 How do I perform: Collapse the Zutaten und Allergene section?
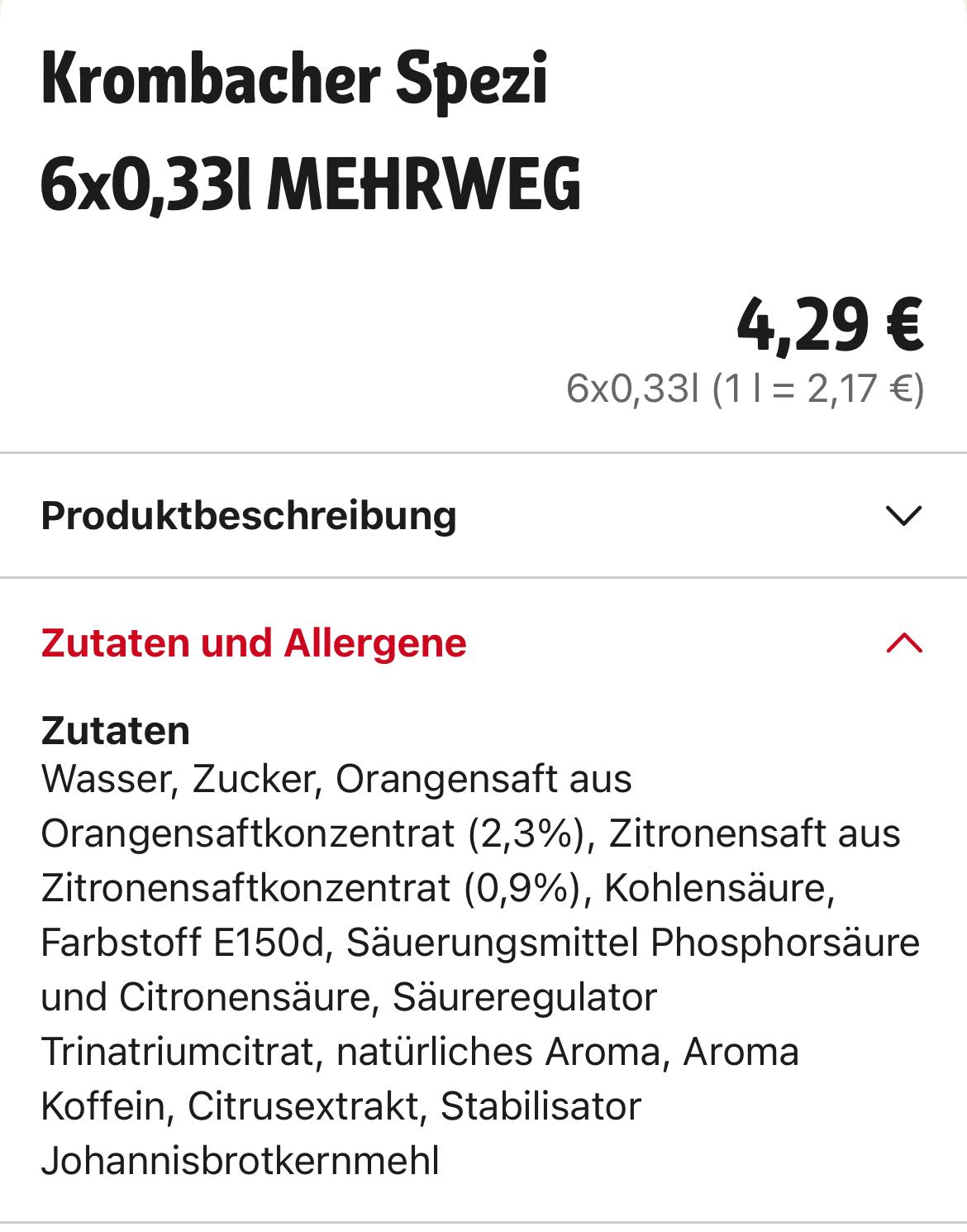[903, 643]
